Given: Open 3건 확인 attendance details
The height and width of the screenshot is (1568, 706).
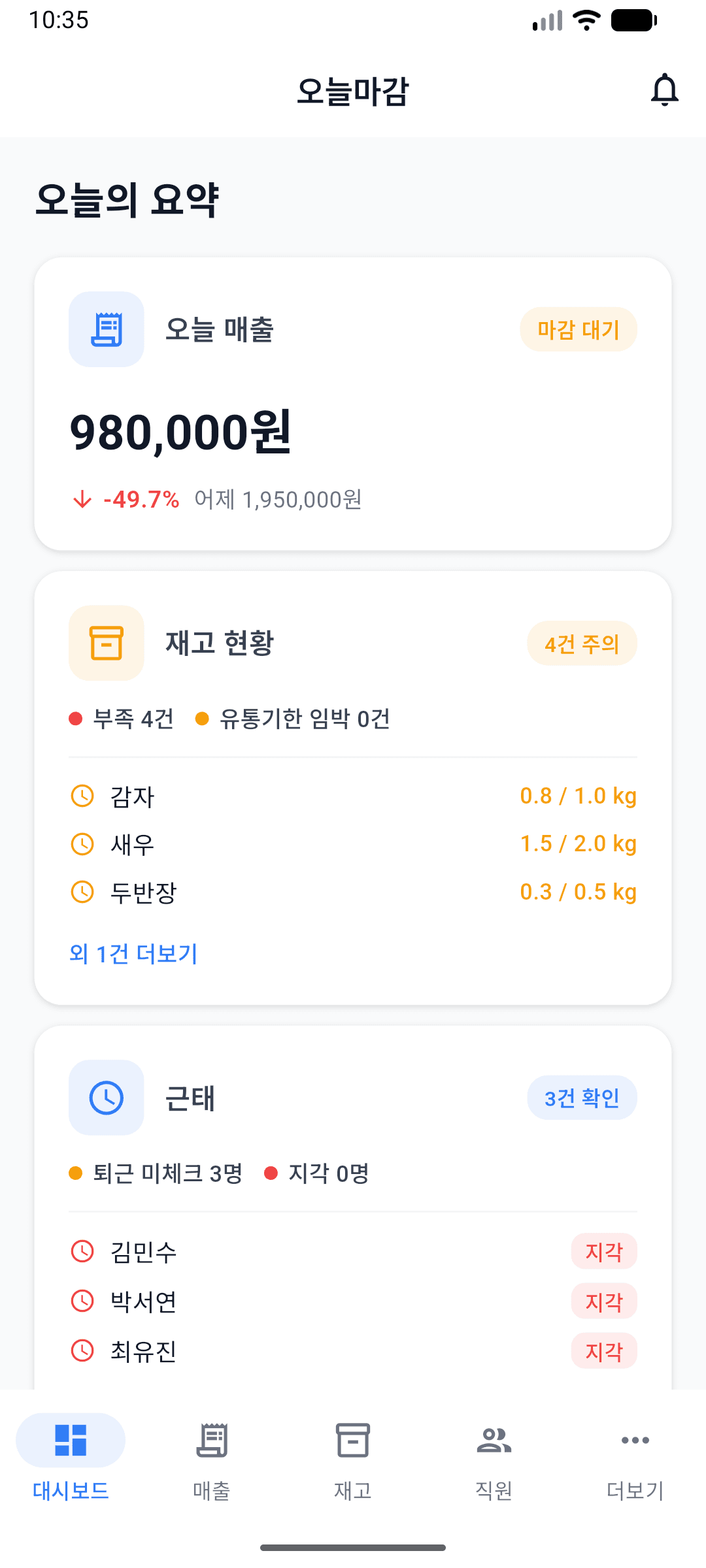Looking at the screenshot, I should coord(582,1098).
